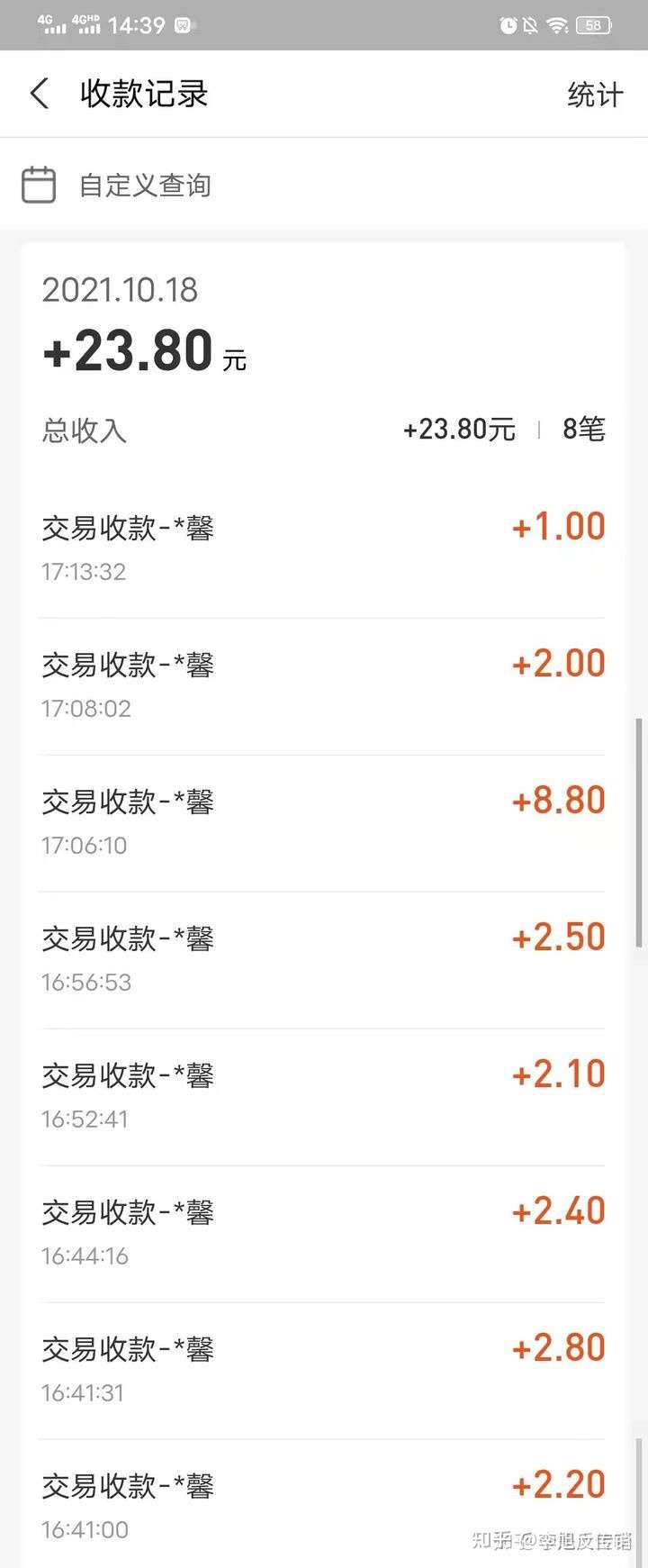This screenshot has width=648, height=1568.
Task: Open the +2.80 payment at 16:41:31
Action: click(322, 1369)
